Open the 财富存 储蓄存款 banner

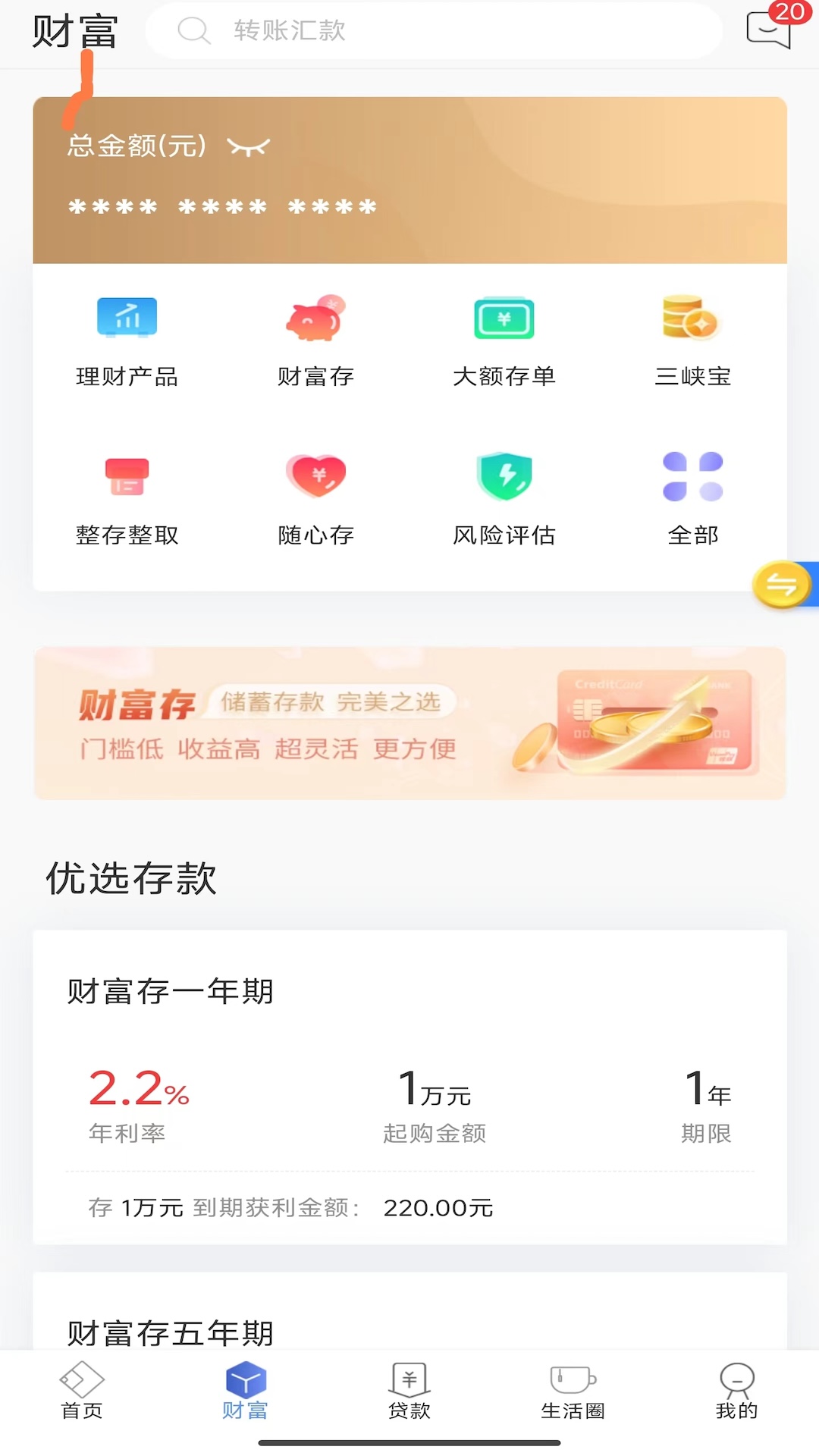click(409, 723)
